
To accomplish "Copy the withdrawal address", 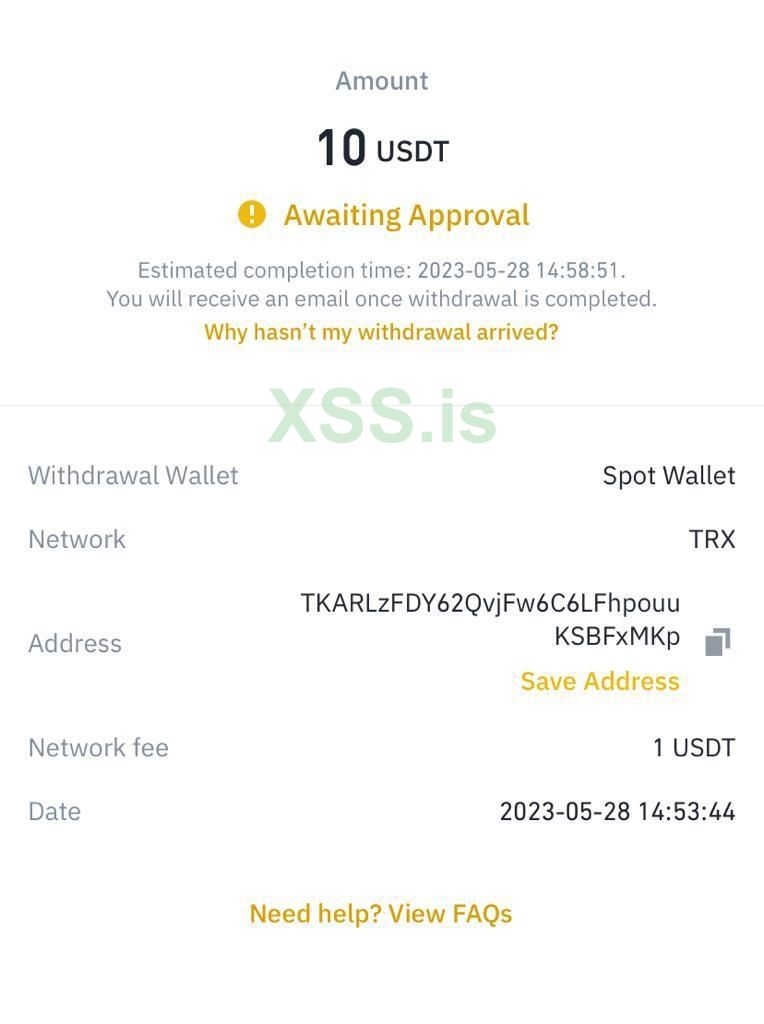I will (x=717, y=642).
